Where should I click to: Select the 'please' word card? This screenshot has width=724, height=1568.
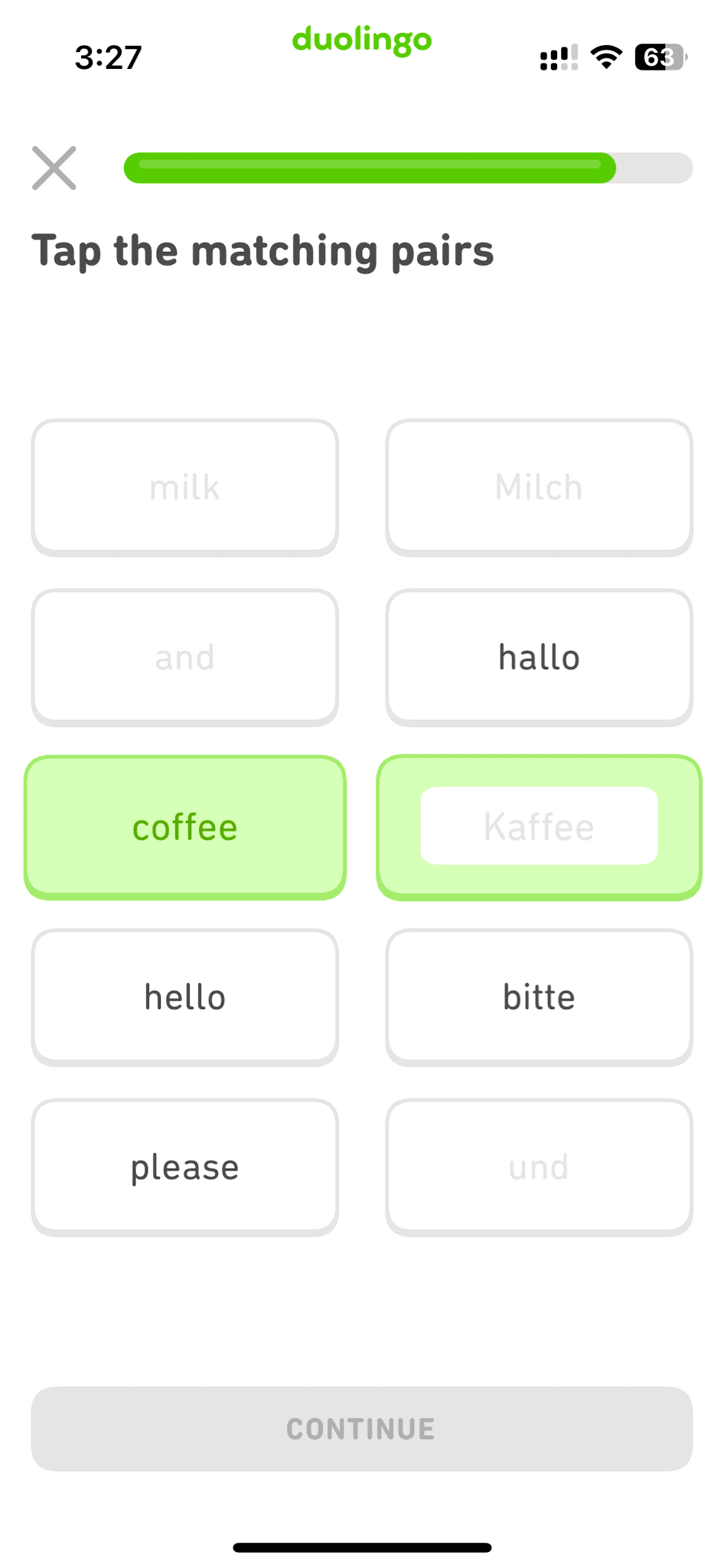(184, 1167)
